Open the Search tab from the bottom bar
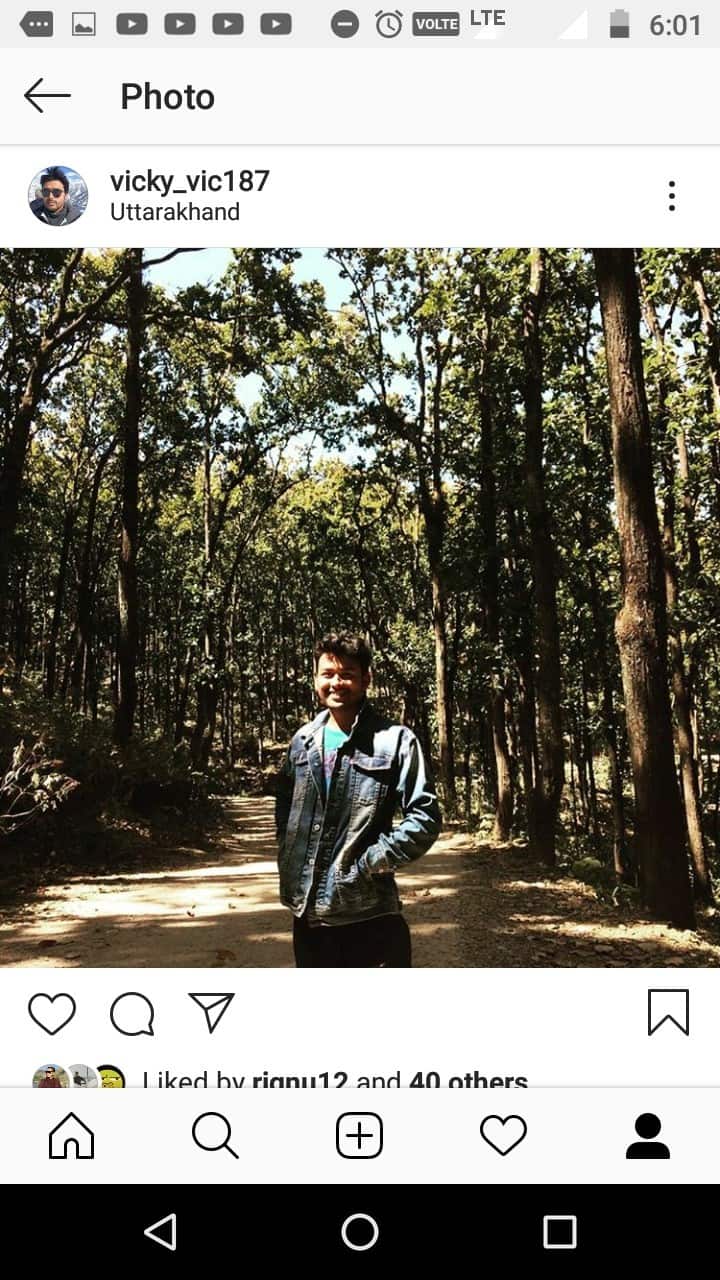Viewport: 720px width, 1280px height. tap(215, 1135)
